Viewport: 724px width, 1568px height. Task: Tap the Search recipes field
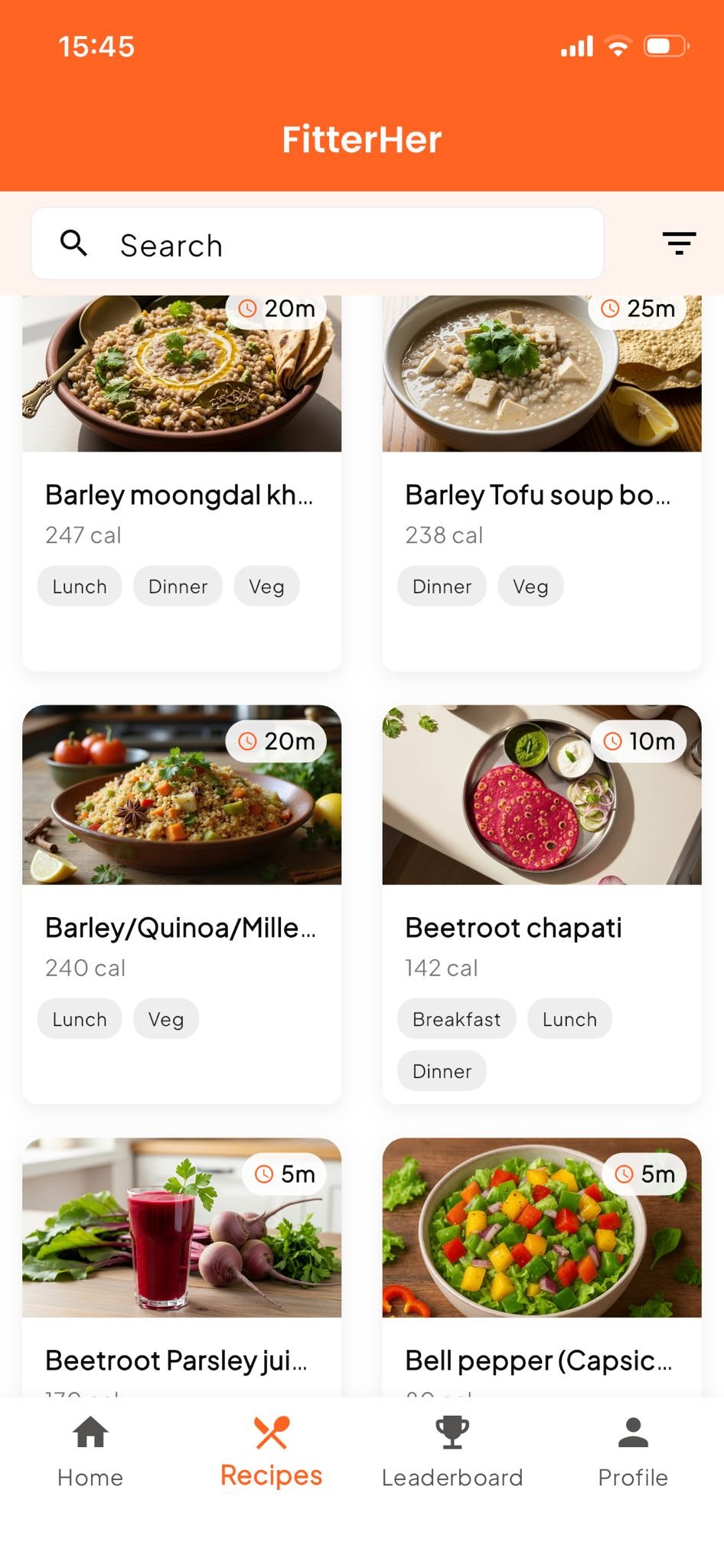(x=317, y=245)
